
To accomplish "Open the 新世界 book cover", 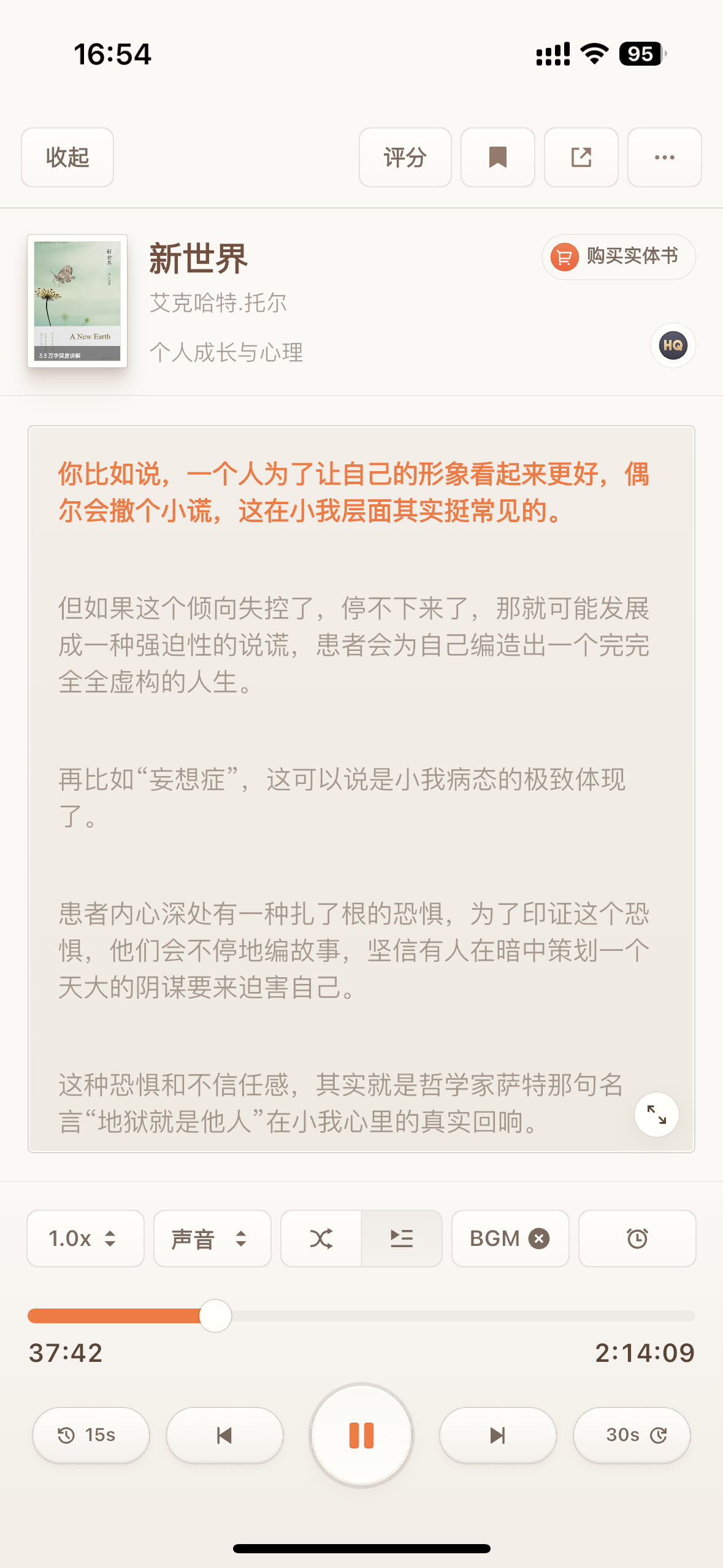I will [77, 301].
